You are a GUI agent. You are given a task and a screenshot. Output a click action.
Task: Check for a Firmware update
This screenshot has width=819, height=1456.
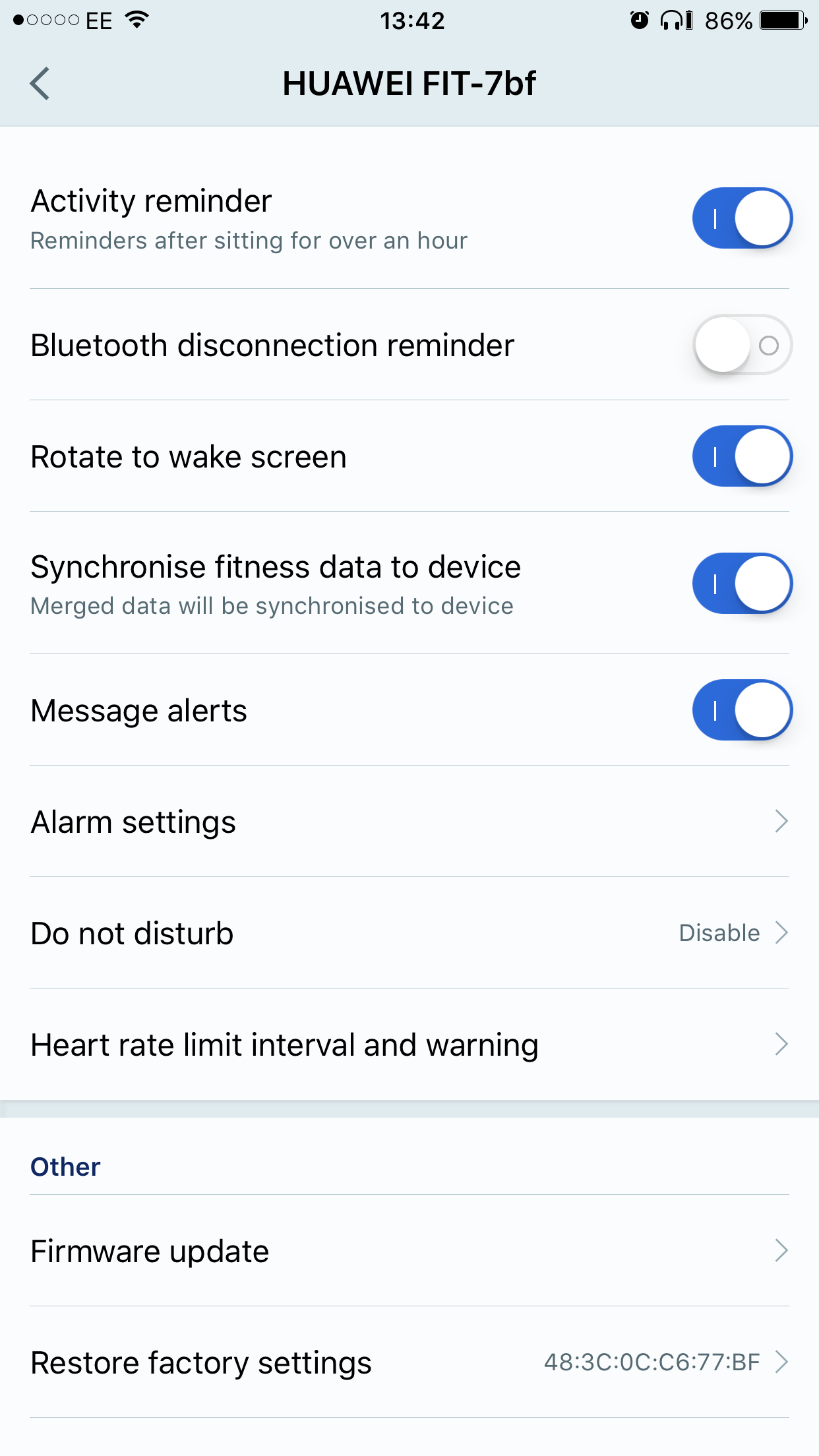pos(409,1251)
